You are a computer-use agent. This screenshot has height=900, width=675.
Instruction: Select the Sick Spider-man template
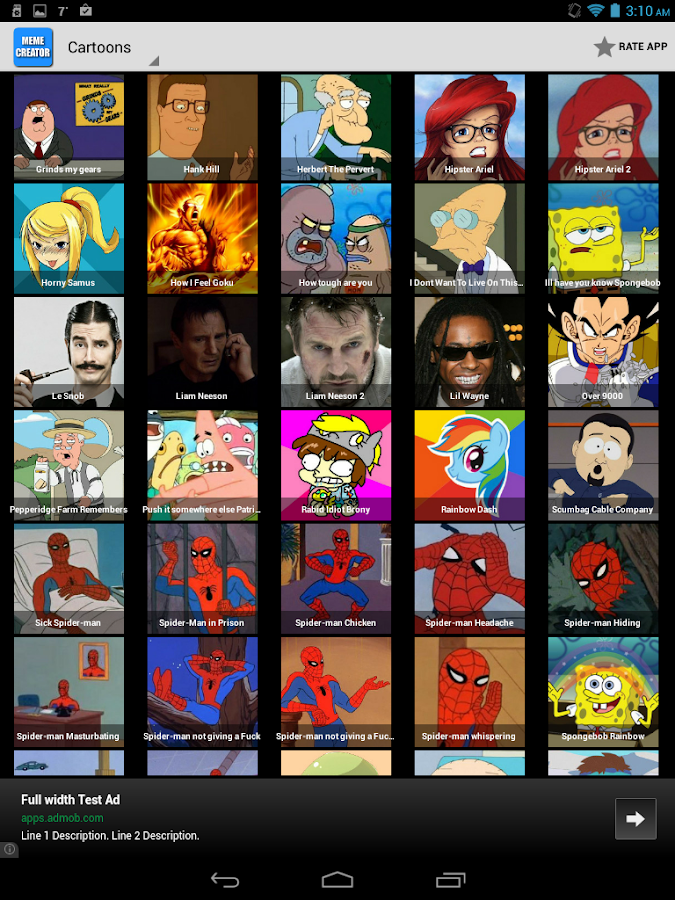69,578
